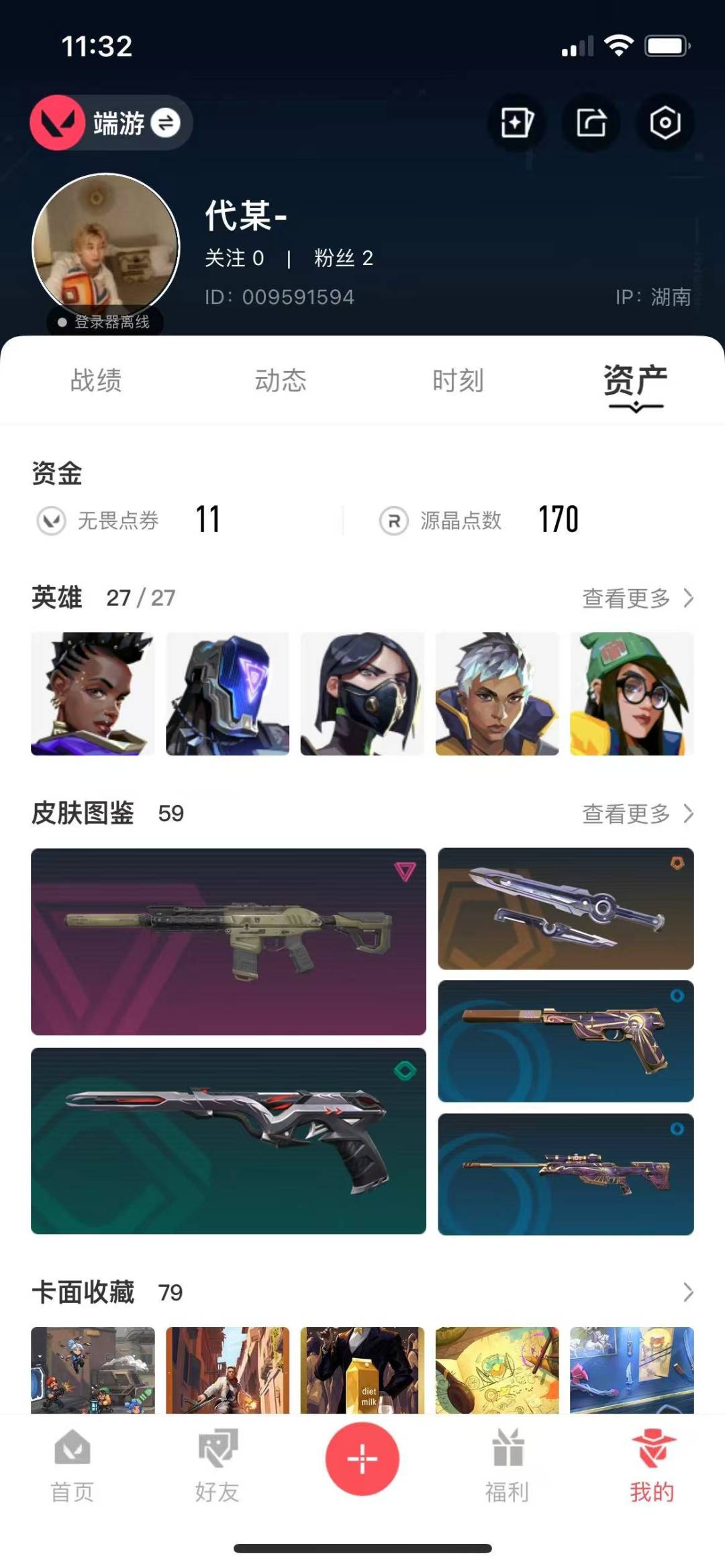Switch to the 动态 tab
The width and height of the screenshot is (725, 1568).
[x=281, y=380]
